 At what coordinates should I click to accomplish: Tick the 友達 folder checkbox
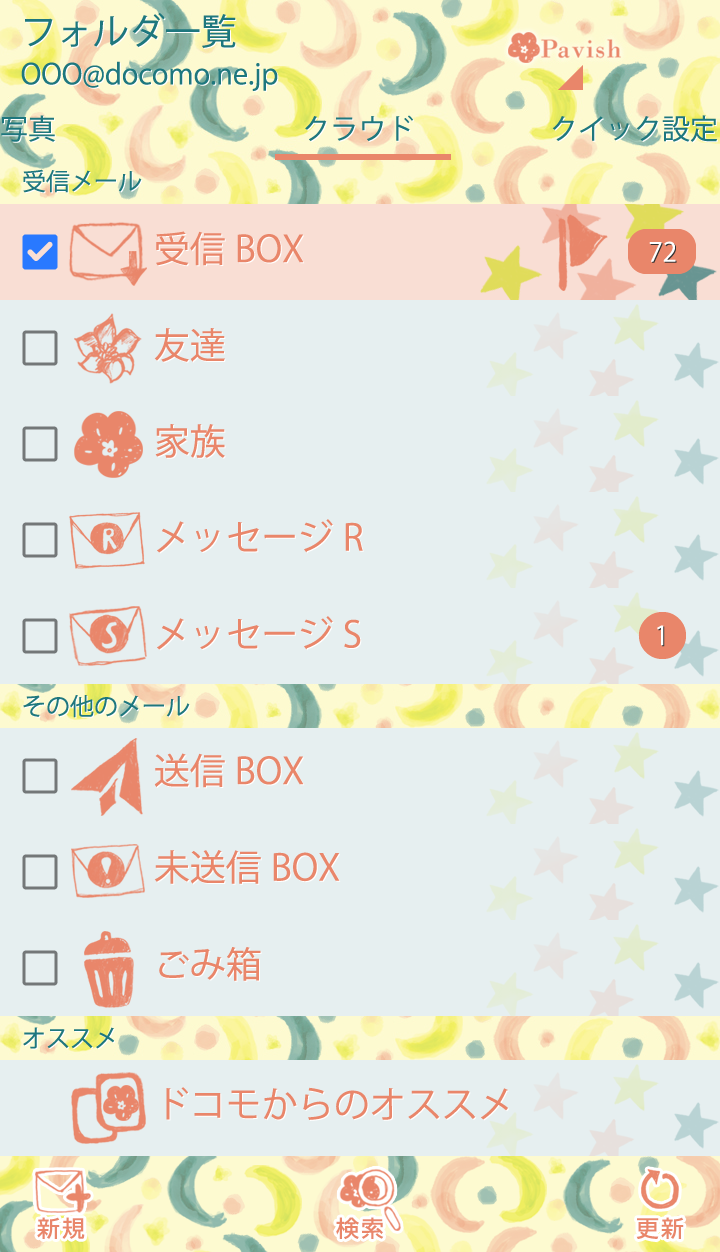(40, 348)
